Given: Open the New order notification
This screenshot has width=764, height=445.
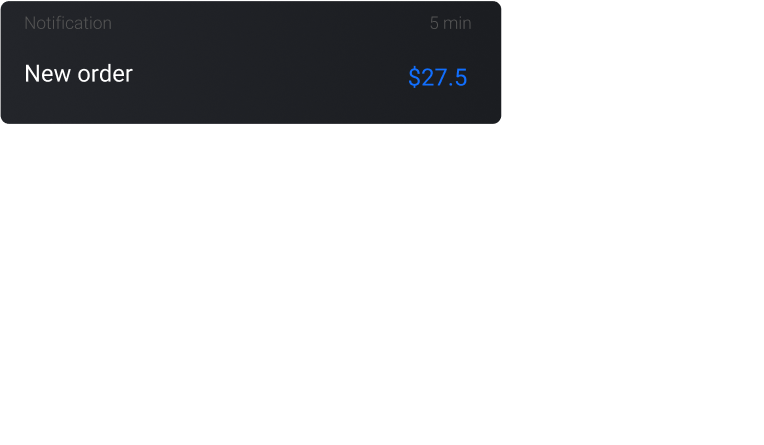Looking at the screenshot, I should (250, 70).
